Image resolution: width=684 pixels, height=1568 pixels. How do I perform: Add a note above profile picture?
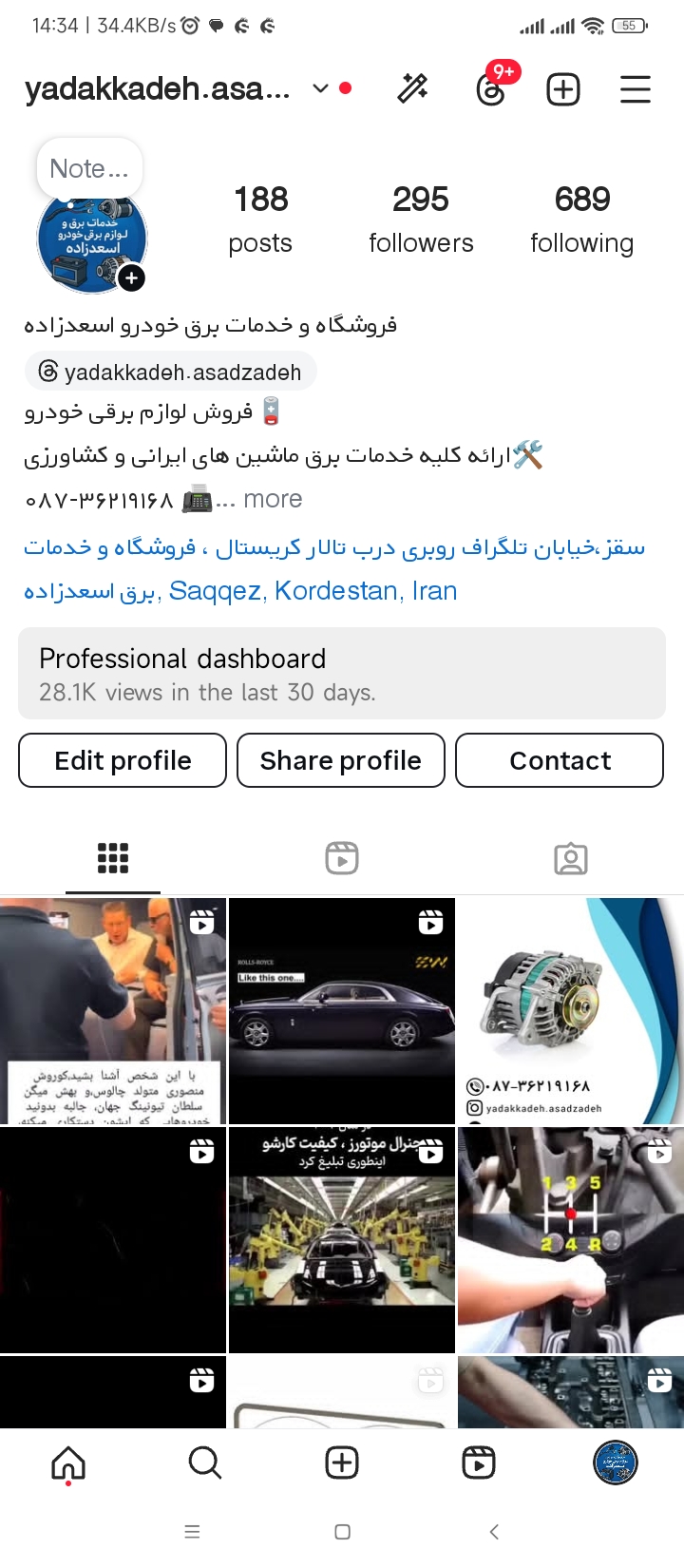point(89,169)
